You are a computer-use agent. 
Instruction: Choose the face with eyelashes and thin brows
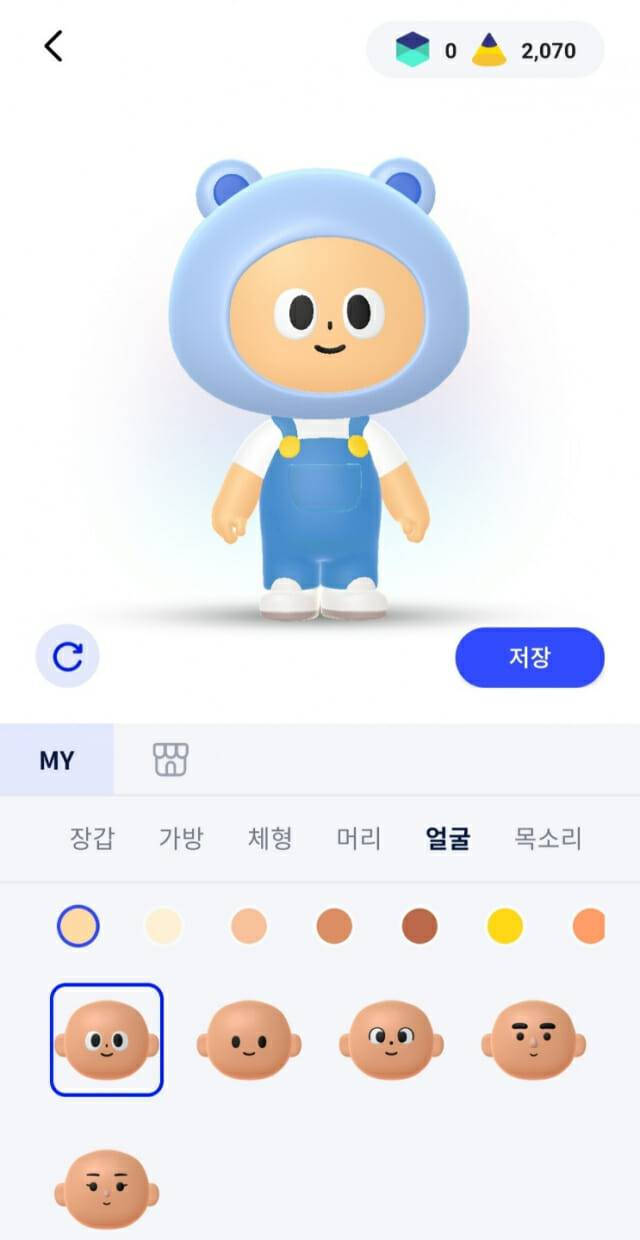106,1190
